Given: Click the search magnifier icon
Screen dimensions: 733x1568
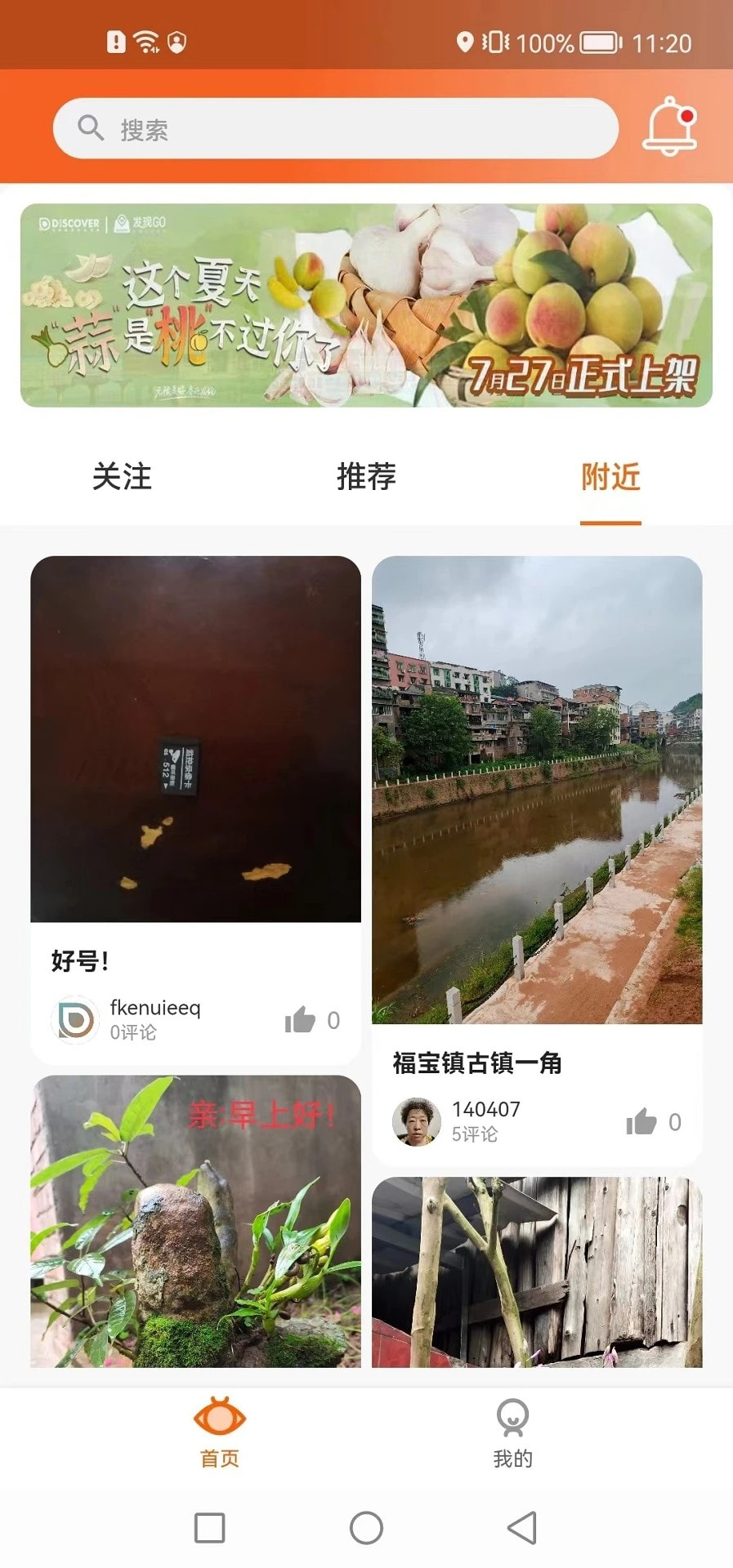Looking at the screenshot, I should click(x=90, y=128).
